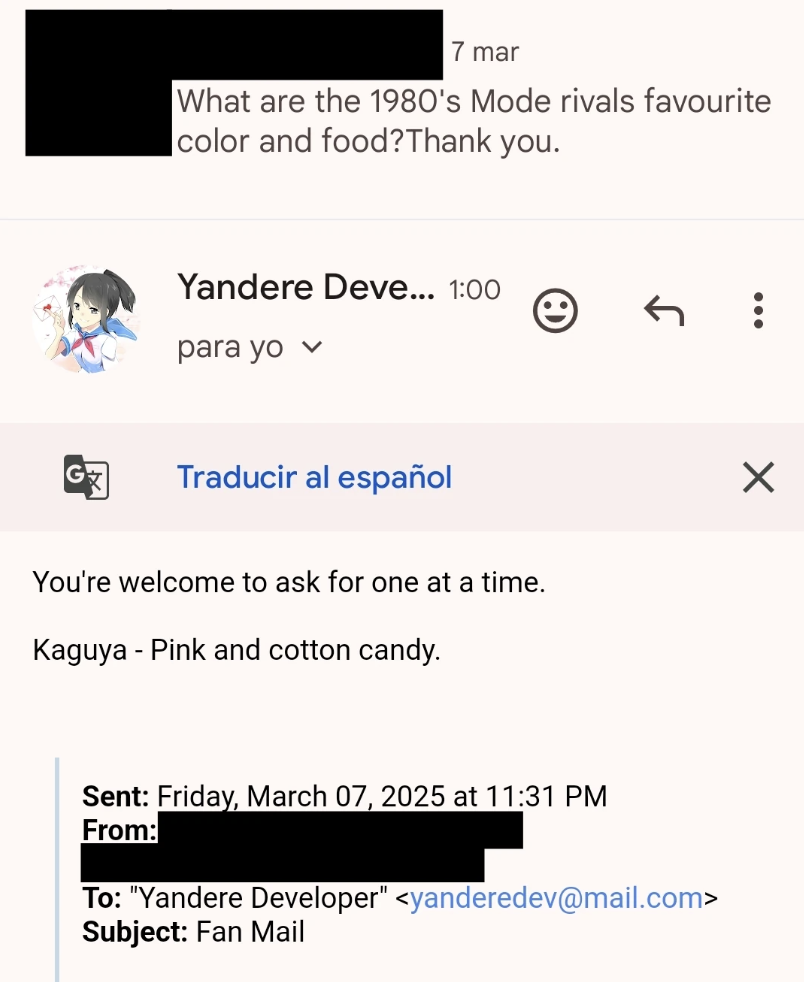Open the message overflow menu
Screen dimensions: 804x982
758,311
